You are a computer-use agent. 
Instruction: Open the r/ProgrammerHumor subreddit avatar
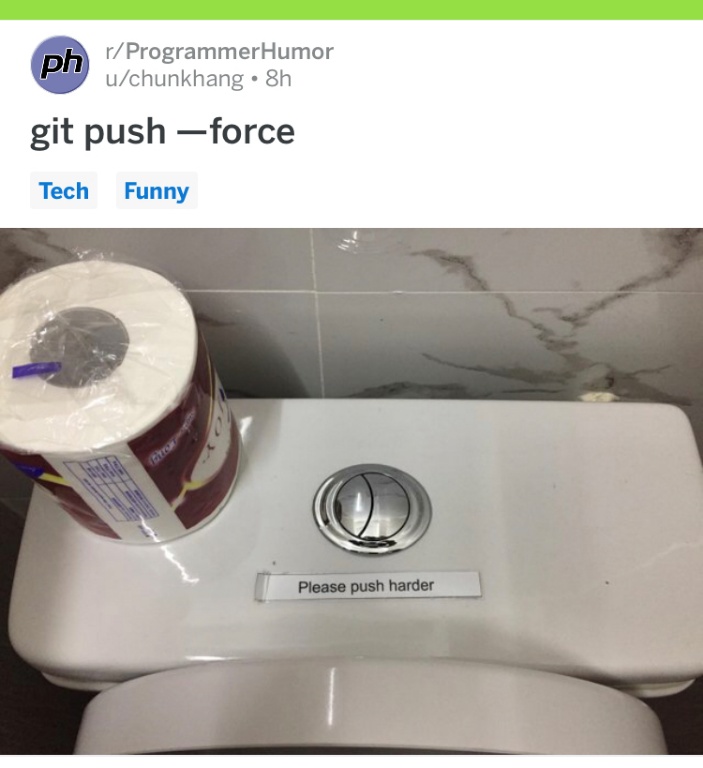pos(61,65)
